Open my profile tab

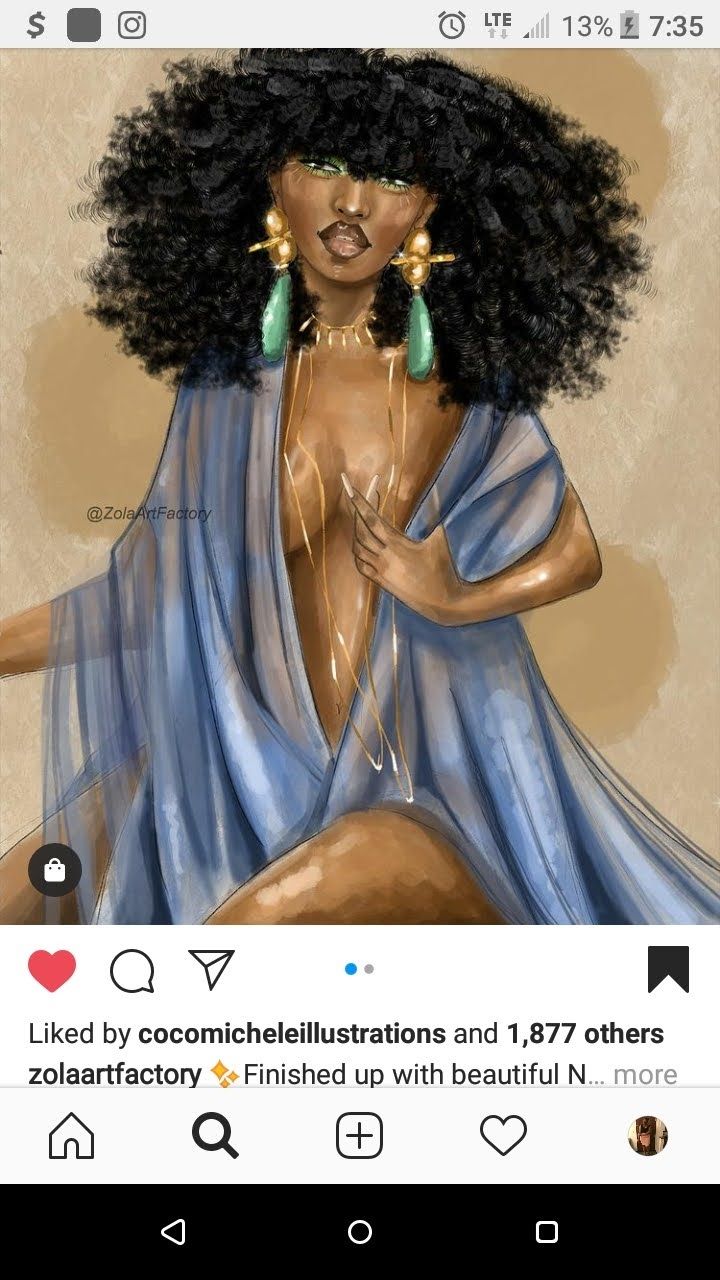tap(647, 1136)
